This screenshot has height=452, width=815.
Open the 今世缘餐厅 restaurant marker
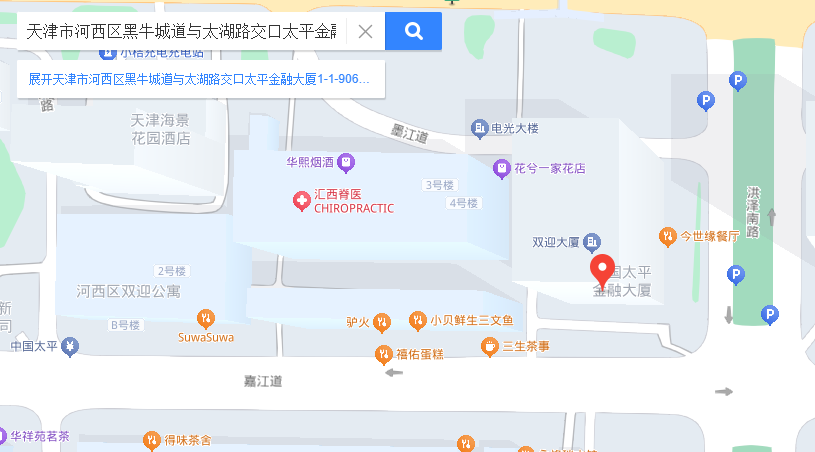click(x=668, y=236)
